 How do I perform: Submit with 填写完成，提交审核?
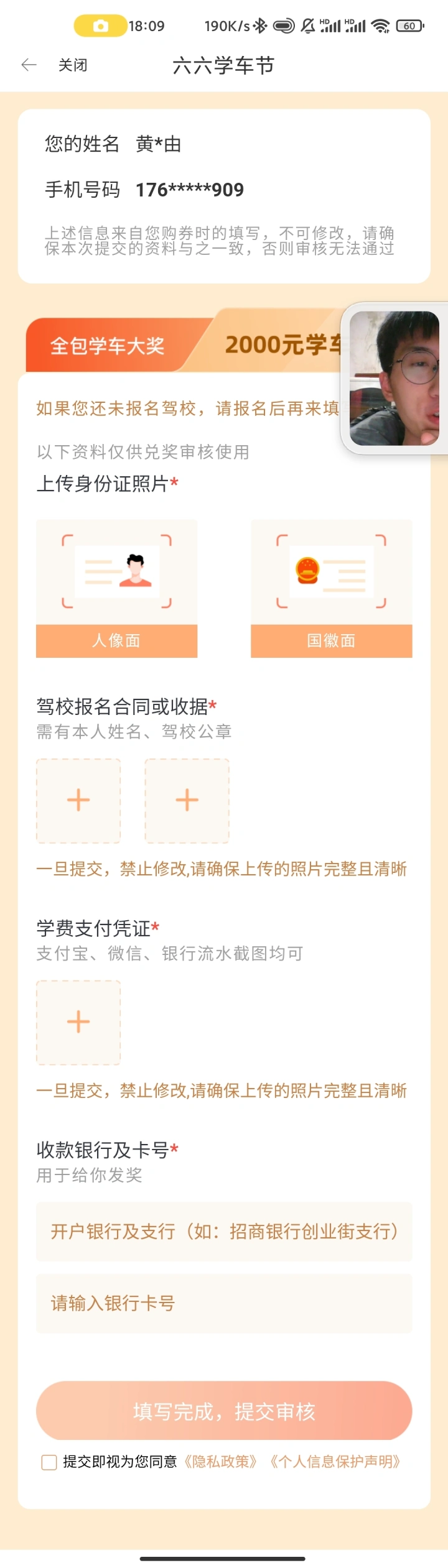224,1411
